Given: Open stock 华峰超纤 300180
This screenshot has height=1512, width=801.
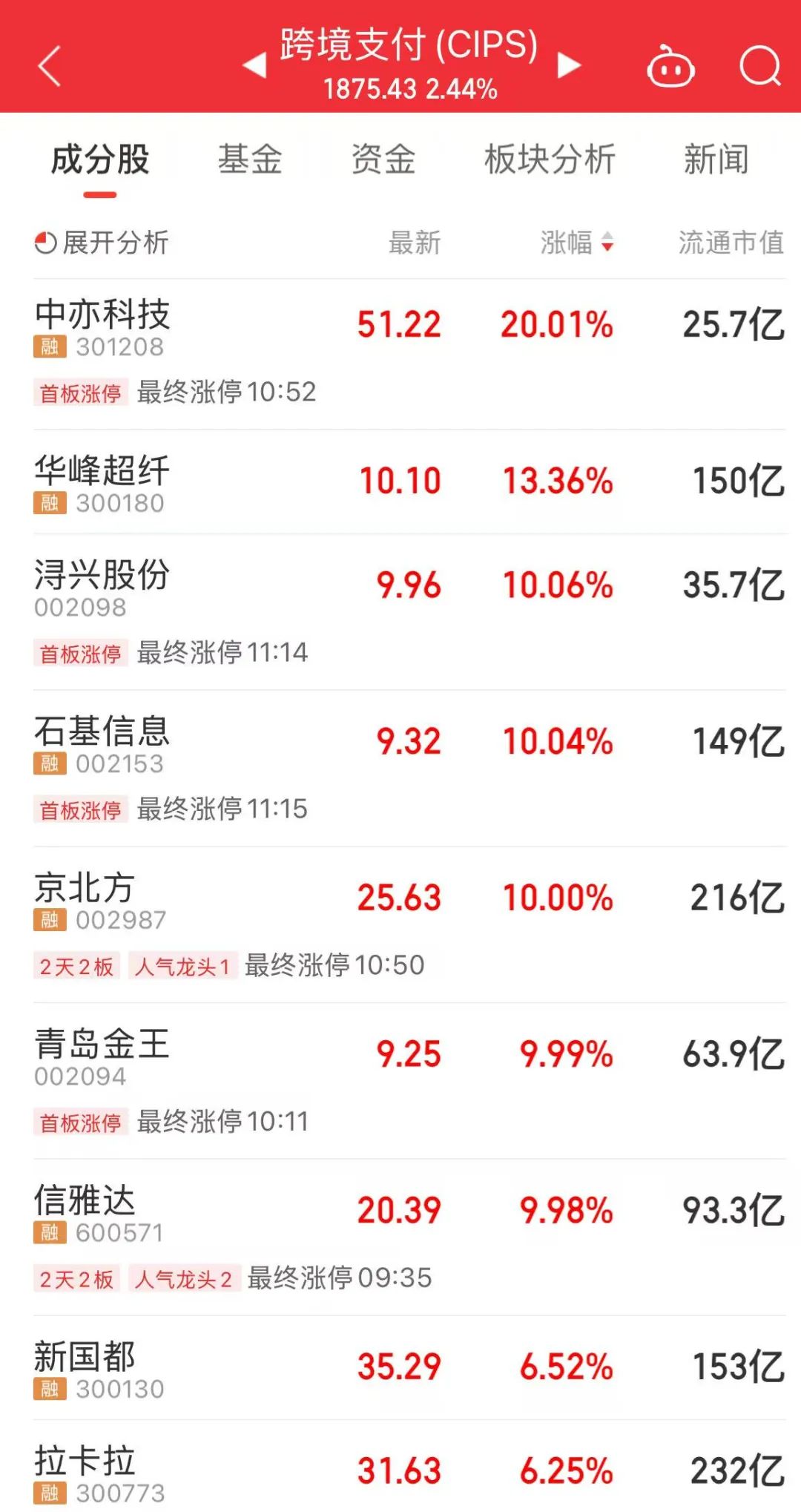Looking at the screenshot, I should pos(102,482).
